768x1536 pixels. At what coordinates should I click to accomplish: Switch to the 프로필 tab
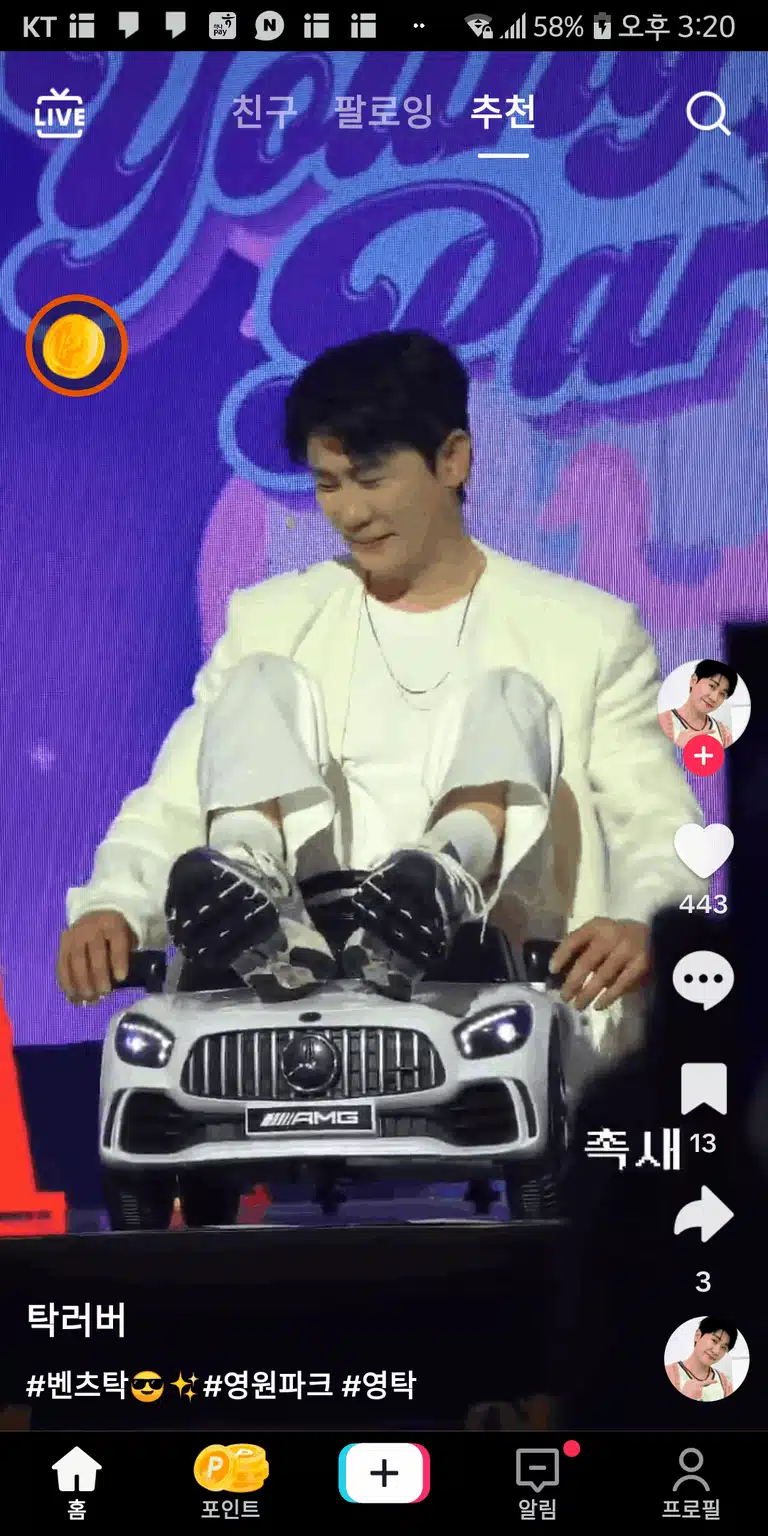691,1484
